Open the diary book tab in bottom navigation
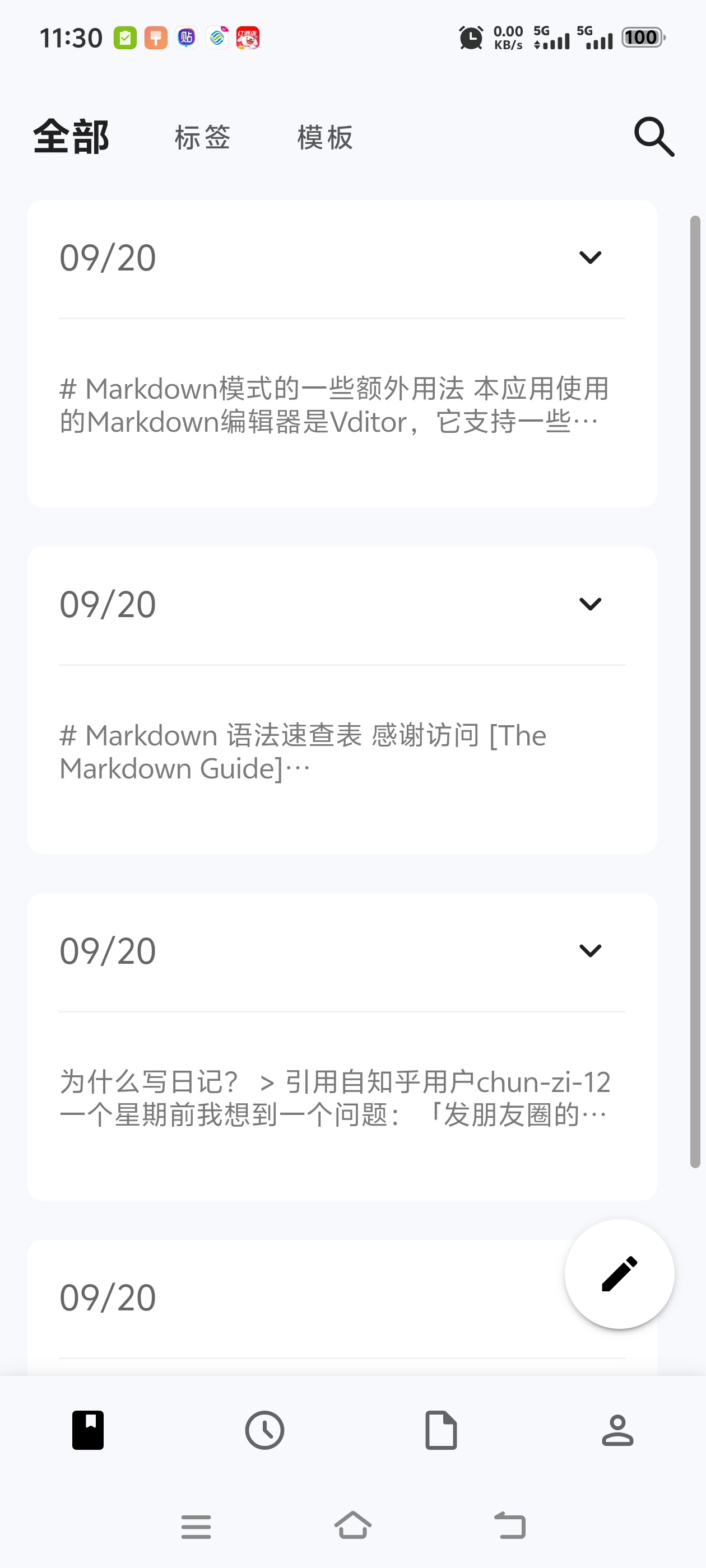Screen dimensions: 706x1568 point(89,1430)
